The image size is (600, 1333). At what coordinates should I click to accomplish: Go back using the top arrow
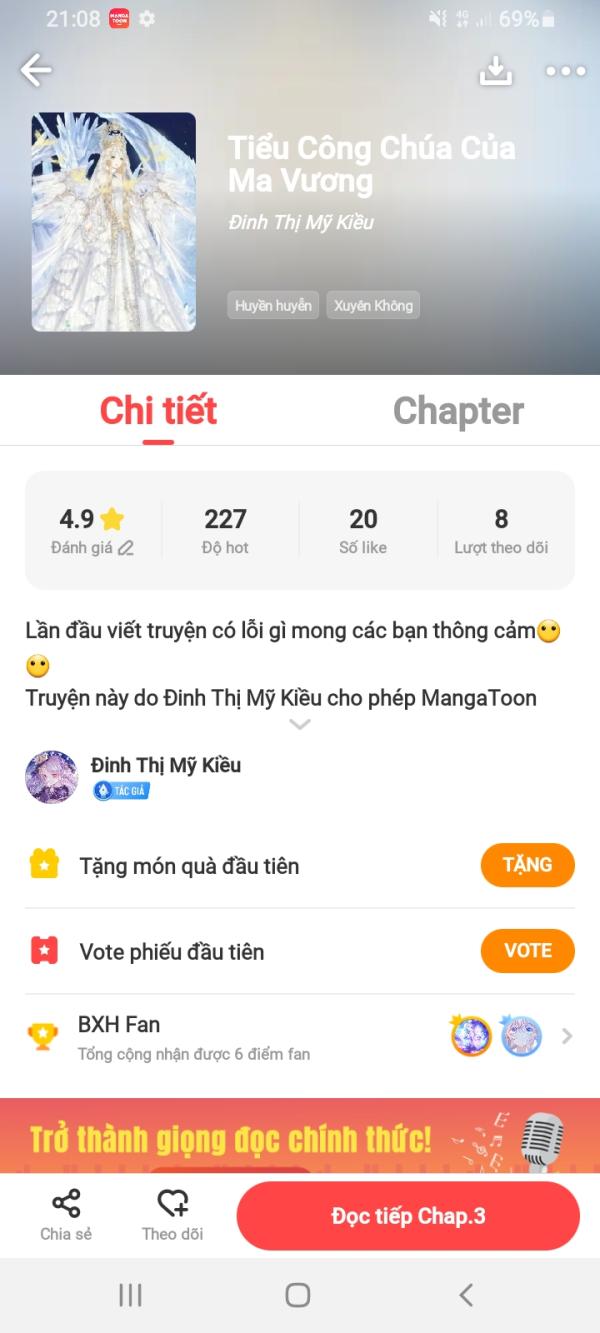(36, 70)
